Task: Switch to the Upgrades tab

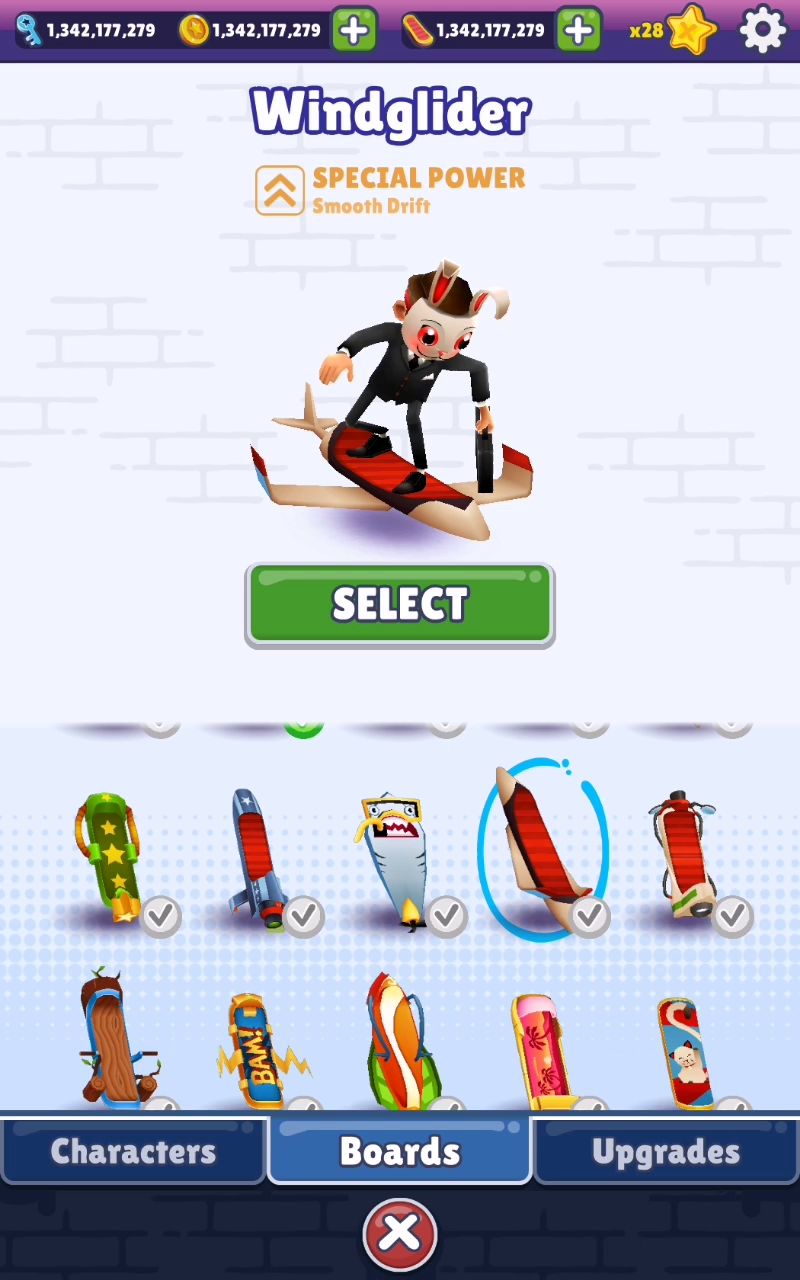Action: tap(666, 1151)
